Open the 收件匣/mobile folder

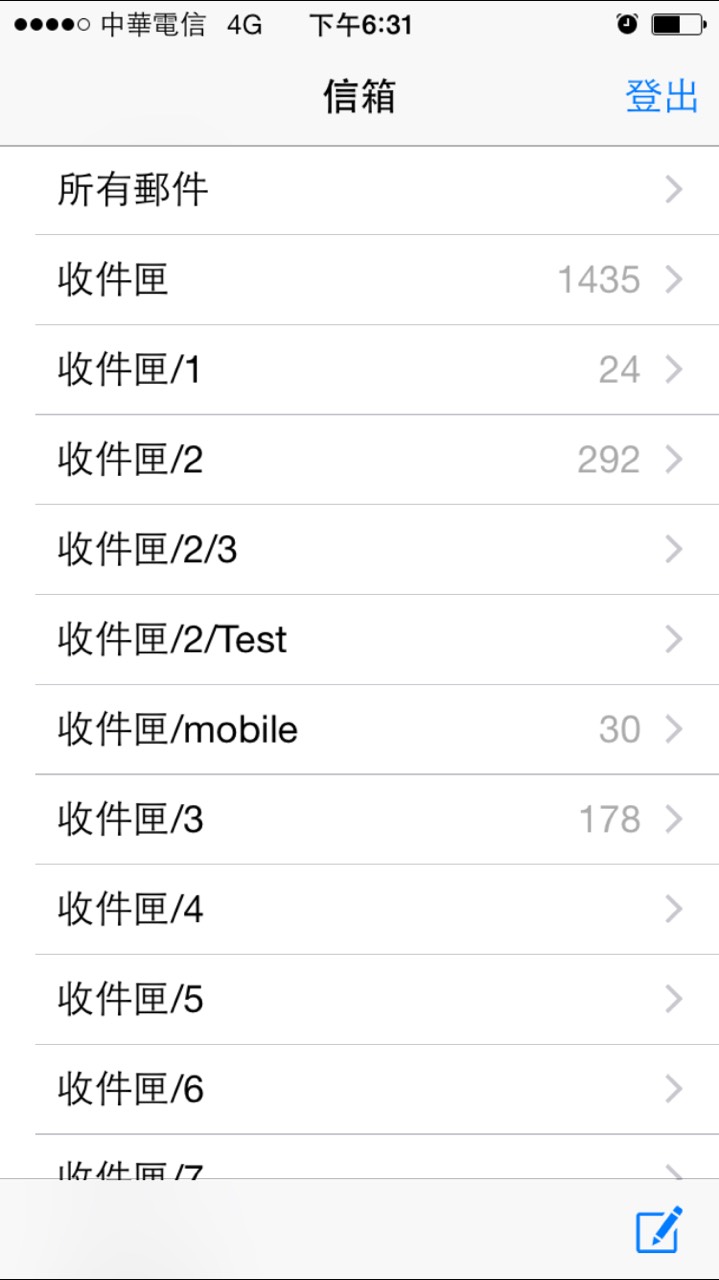pyautogui.click(x=359, y=729)
